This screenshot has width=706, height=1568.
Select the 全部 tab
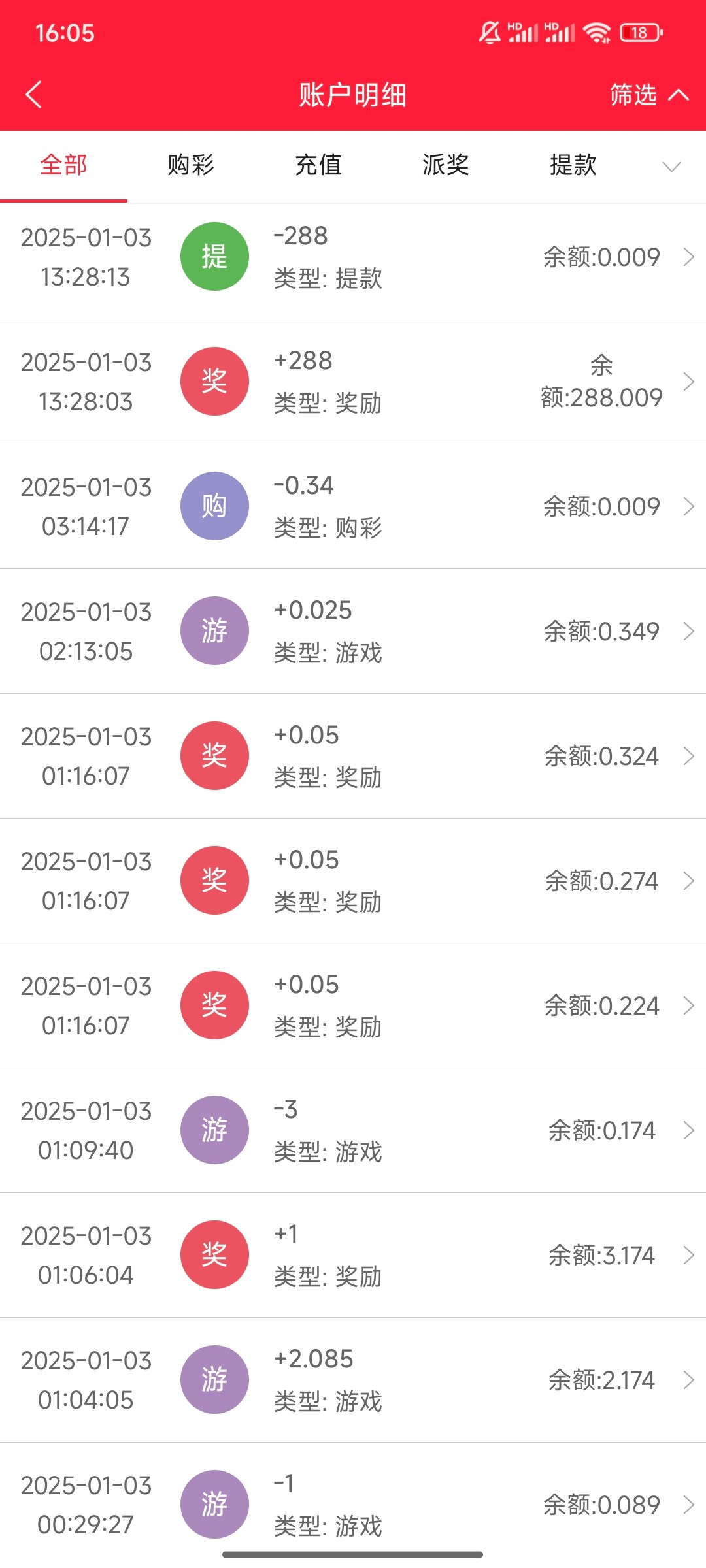click(x=63, y=165)
